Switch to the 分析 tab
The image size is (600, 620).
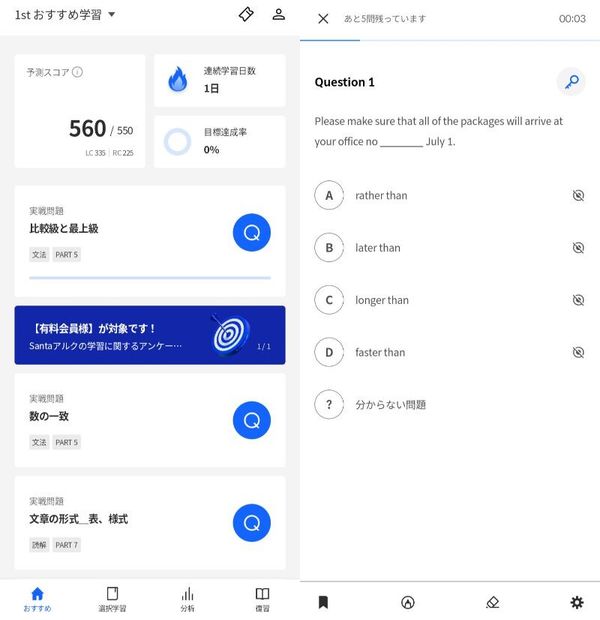[187, 599]
